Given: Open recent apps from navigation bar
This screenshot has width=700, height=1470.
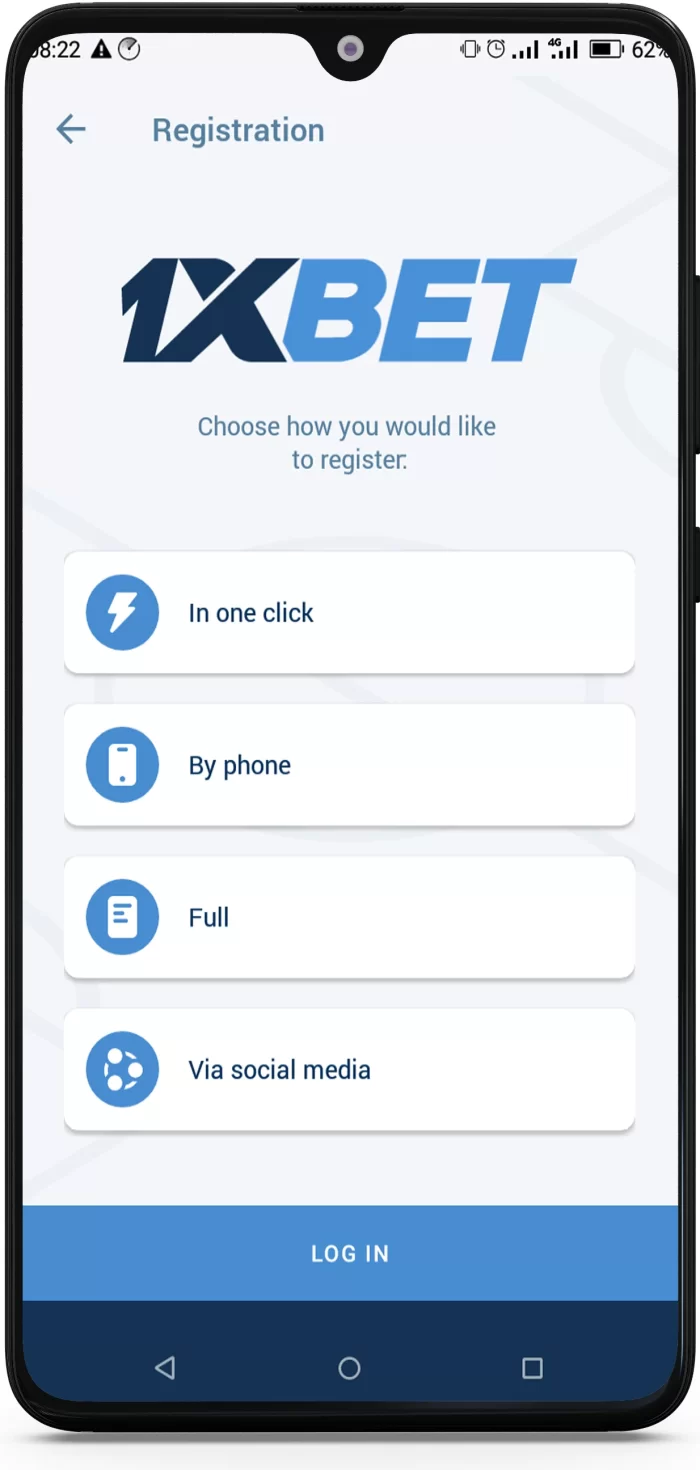Looking at the screenshot, I should point(532,1368).
